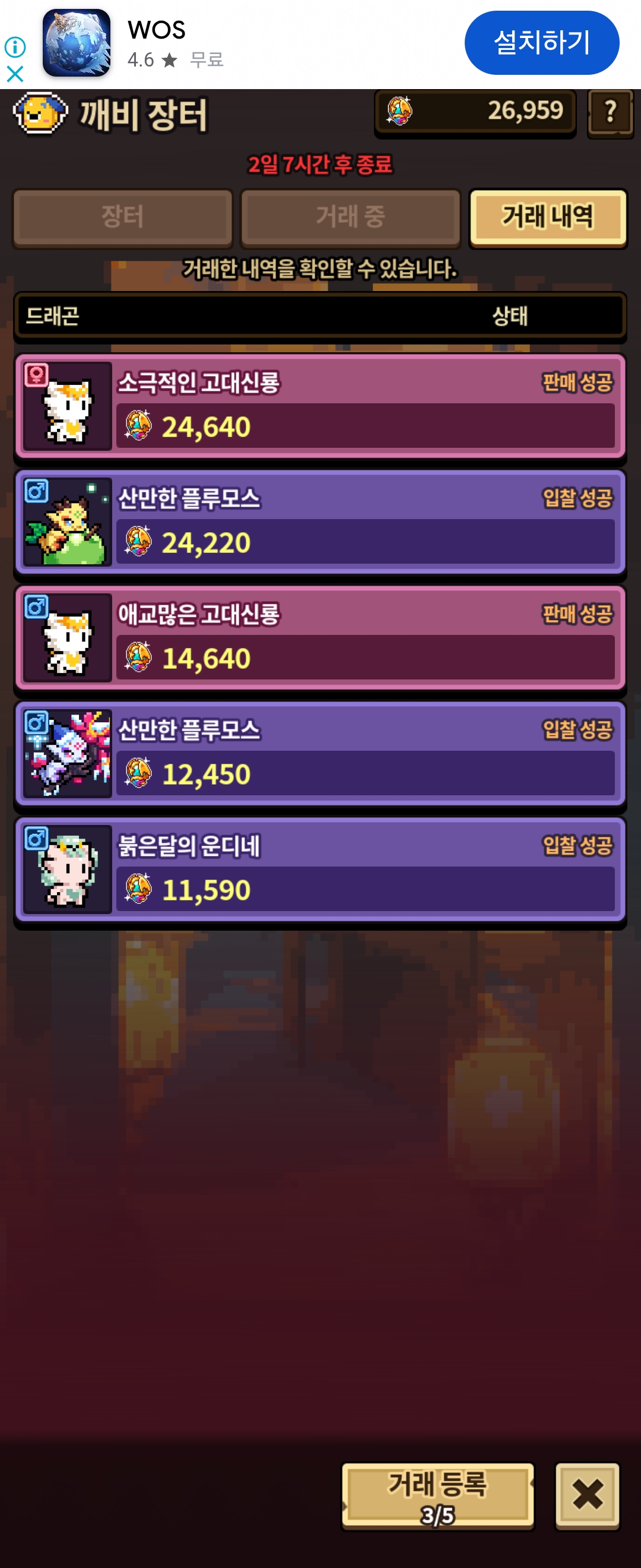
Task: Switch to the 거래 중 tab
Action: pos(350,217)
